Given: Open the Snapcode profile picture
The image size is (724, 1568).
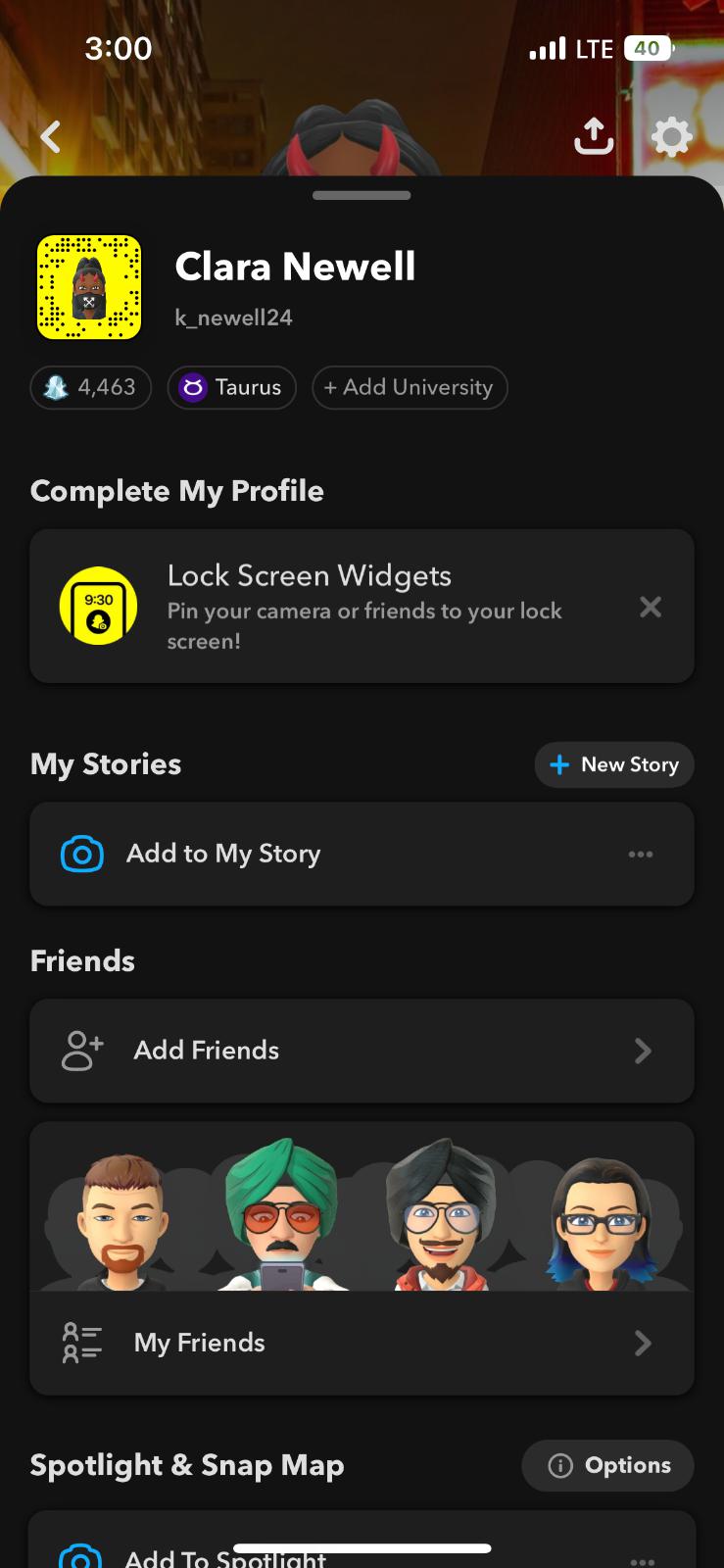Looking at the screenshot, I should [89, 287].
